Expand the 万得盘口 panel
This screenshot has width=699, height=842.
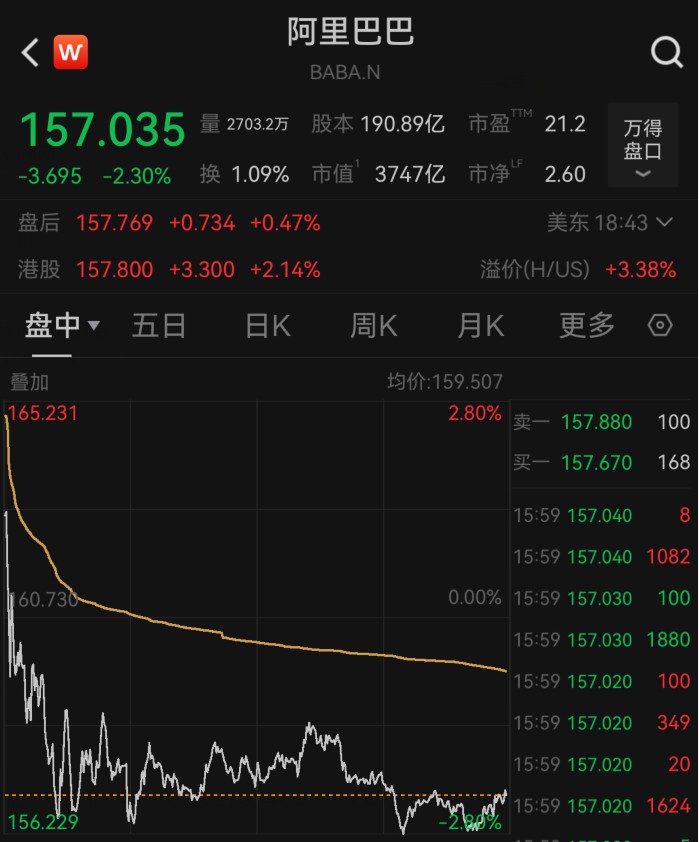coord(642,145)
